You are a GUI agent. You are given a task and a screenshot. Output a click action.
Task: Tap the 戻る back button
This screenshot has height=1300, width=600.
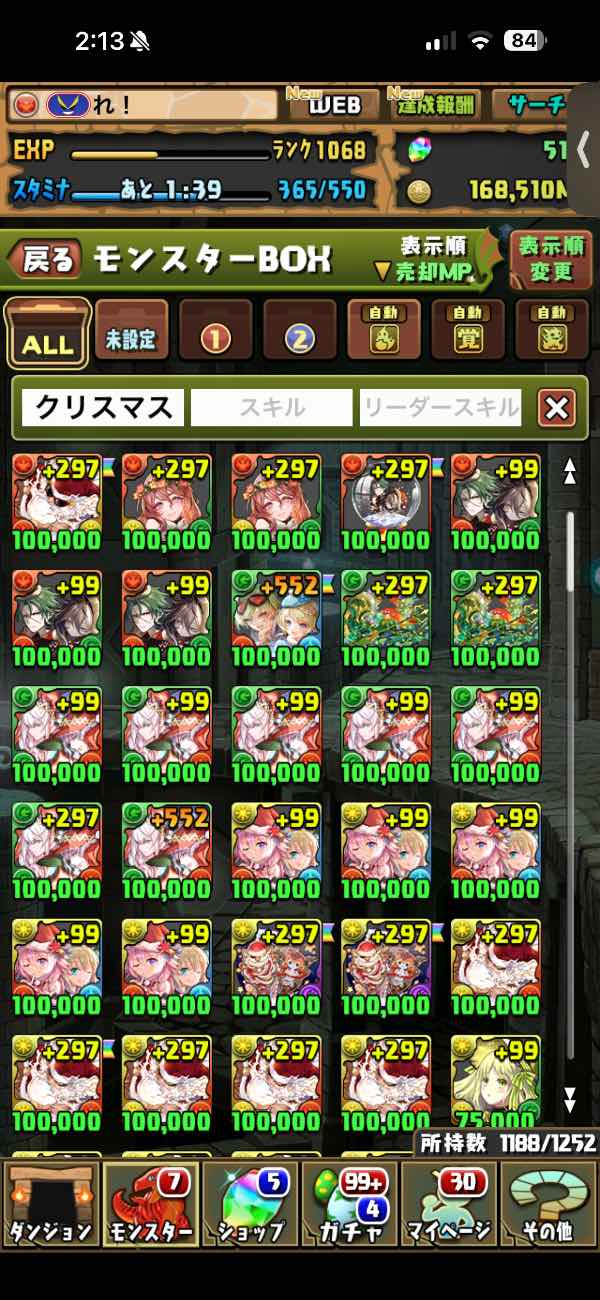(x=45, y=260)
